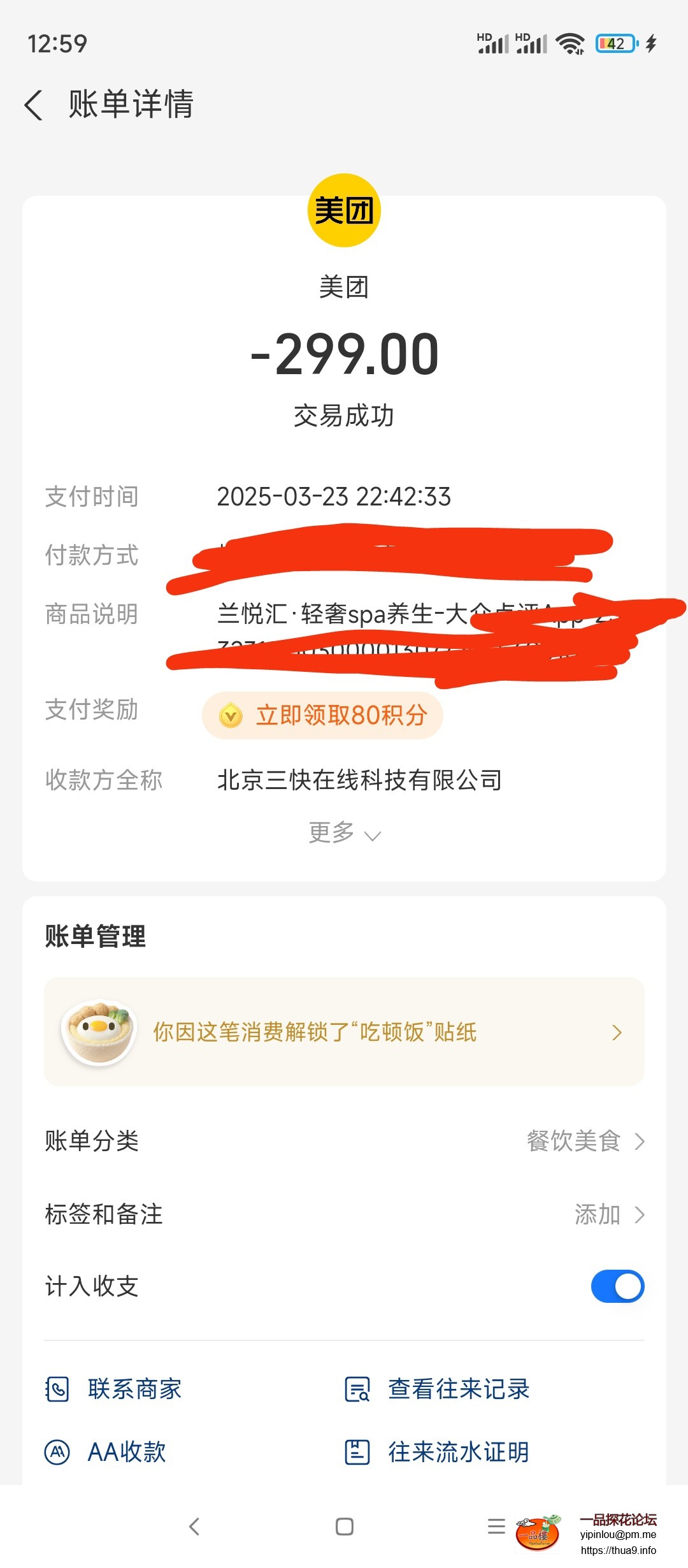Tap 联系商家 to contact the merchant

pos(115,1390)
